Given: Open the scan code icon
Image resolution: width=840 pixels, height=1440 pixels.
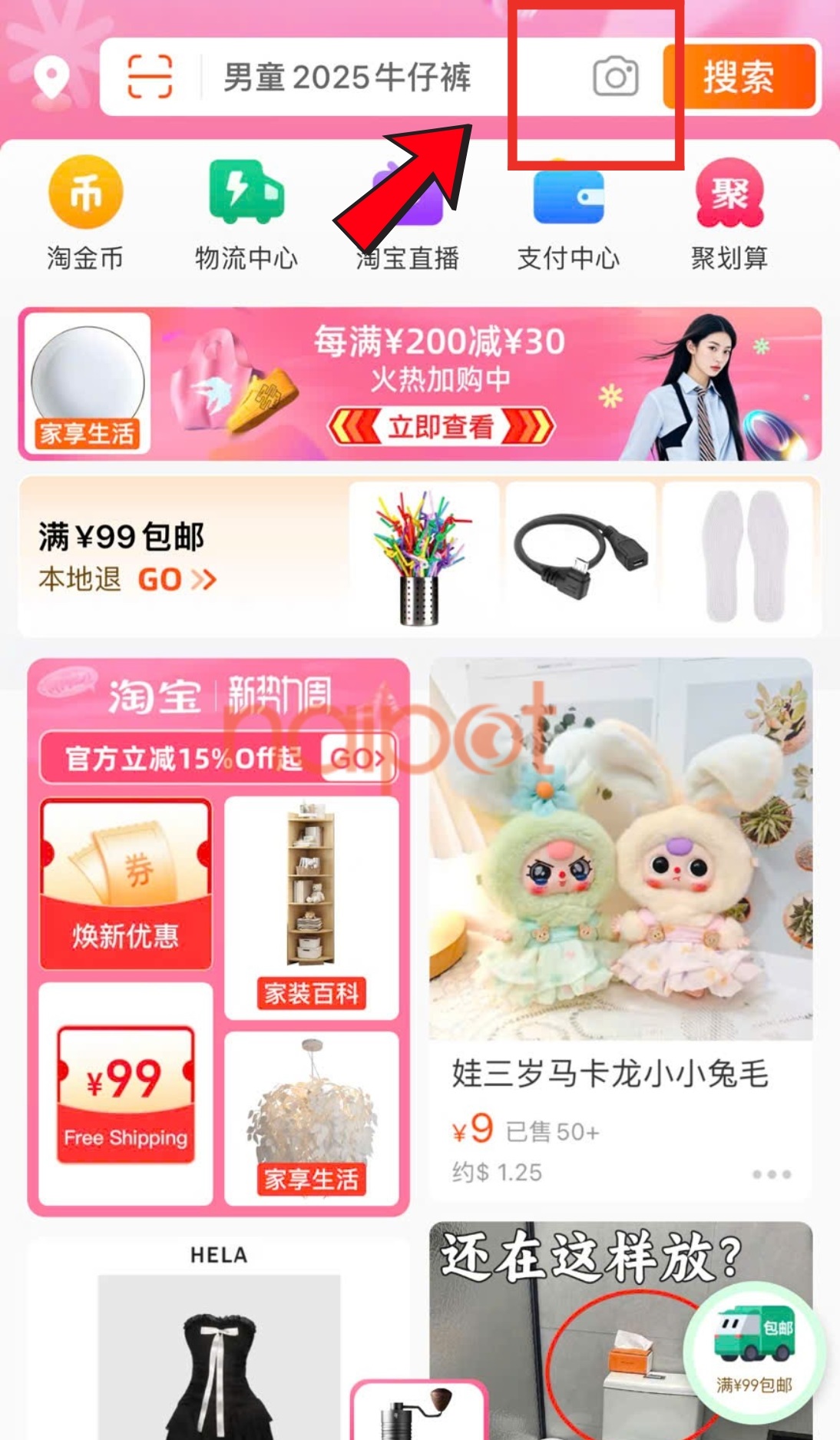Looking at the screenshot, I should 150,77.
